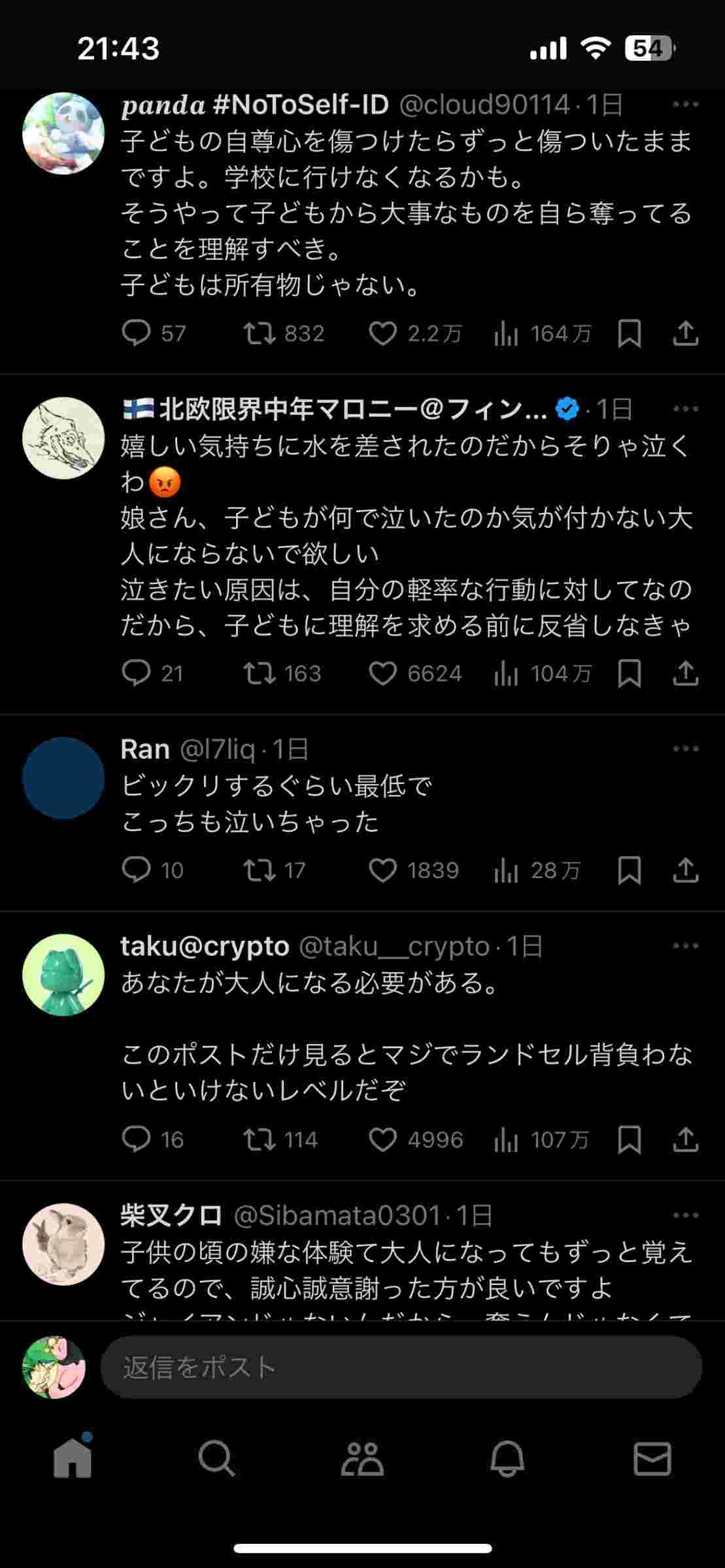Share the reply from Ran
The height and width of the screenshot is (1568, 725).
[685, 870]
